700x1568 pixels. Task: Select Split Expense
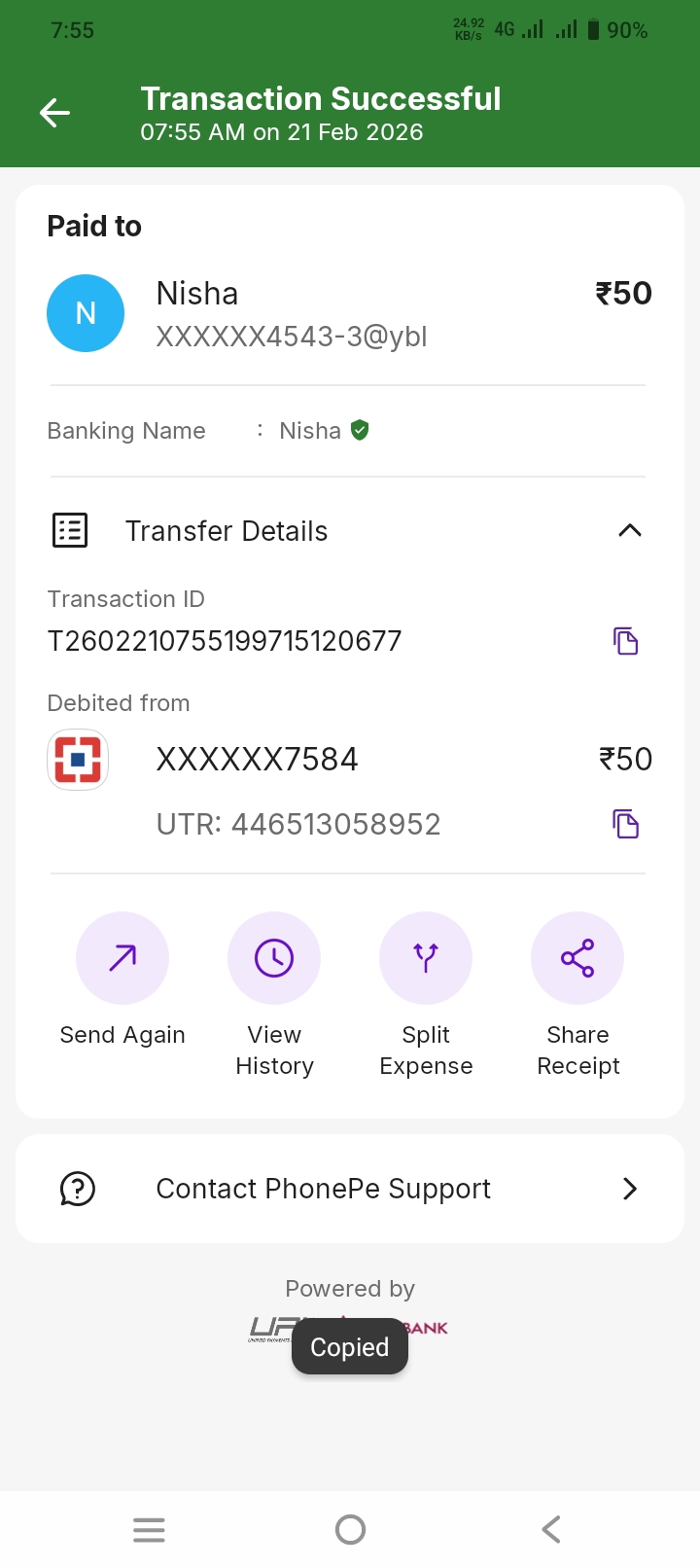click(x=426, y=959)
